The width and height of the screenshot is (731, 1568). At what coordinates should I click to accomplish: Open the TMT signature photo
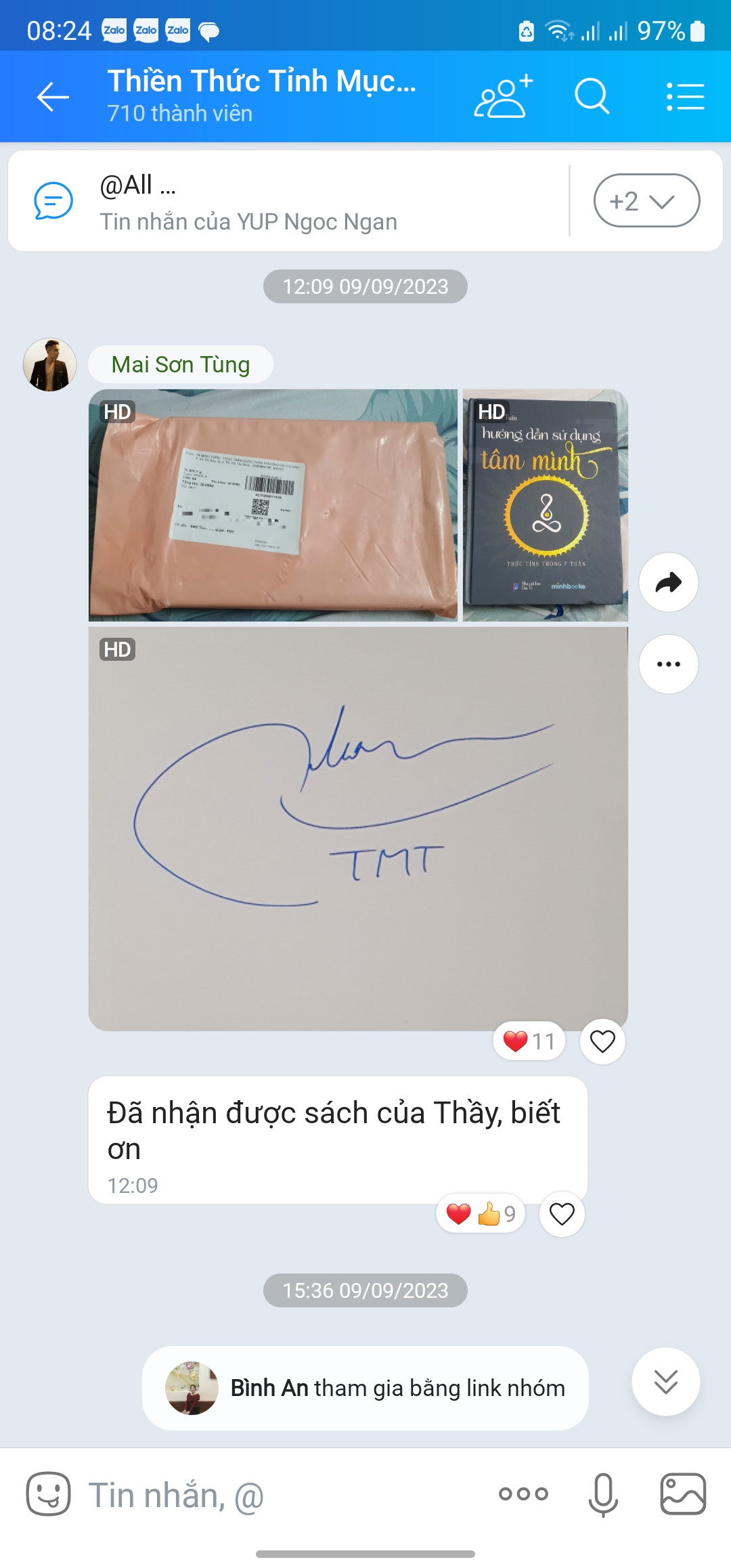tap(358, 829)
